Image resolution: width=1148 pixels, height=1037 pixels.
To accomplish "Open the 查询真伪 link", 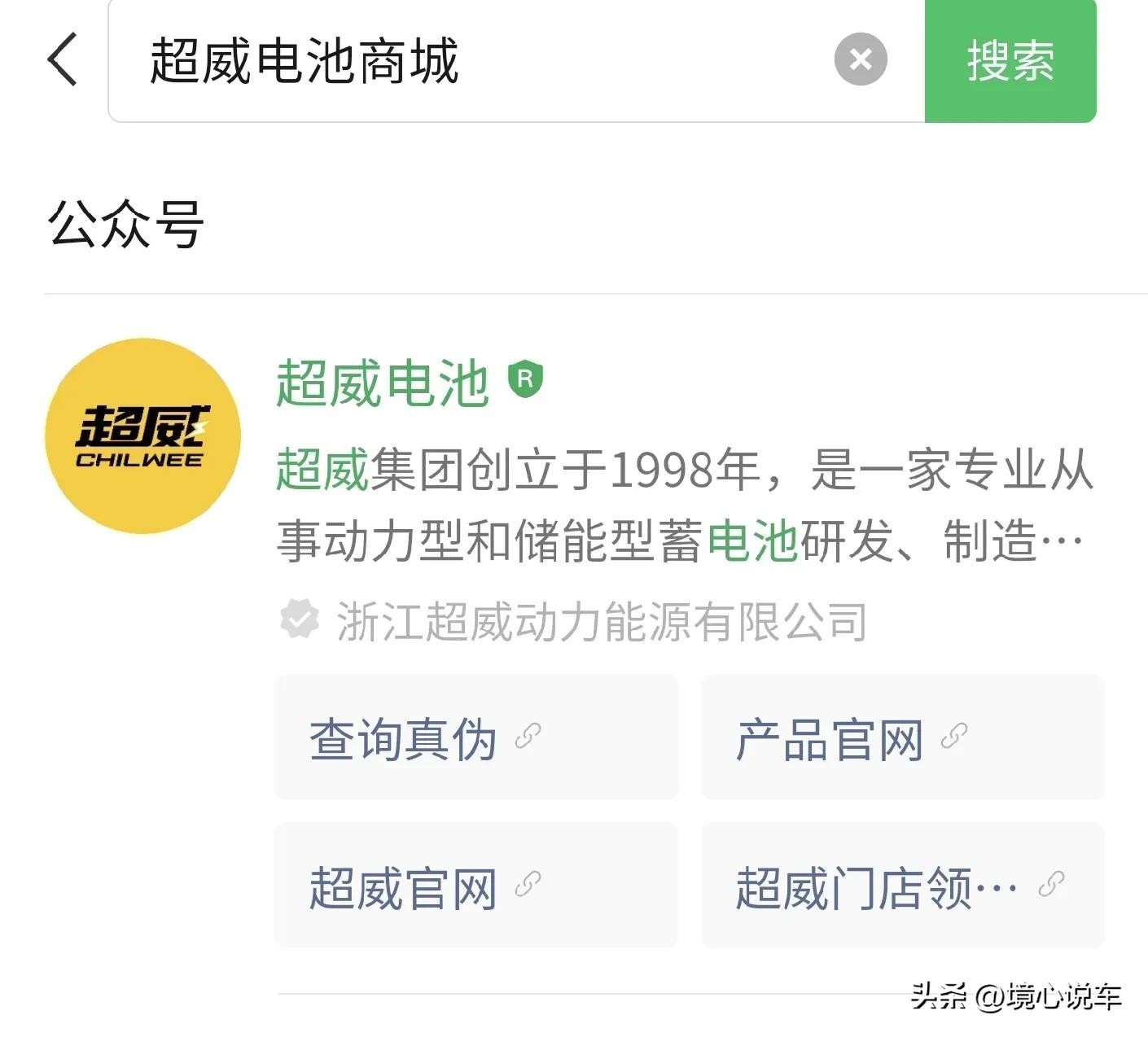I will coord(476,737).
